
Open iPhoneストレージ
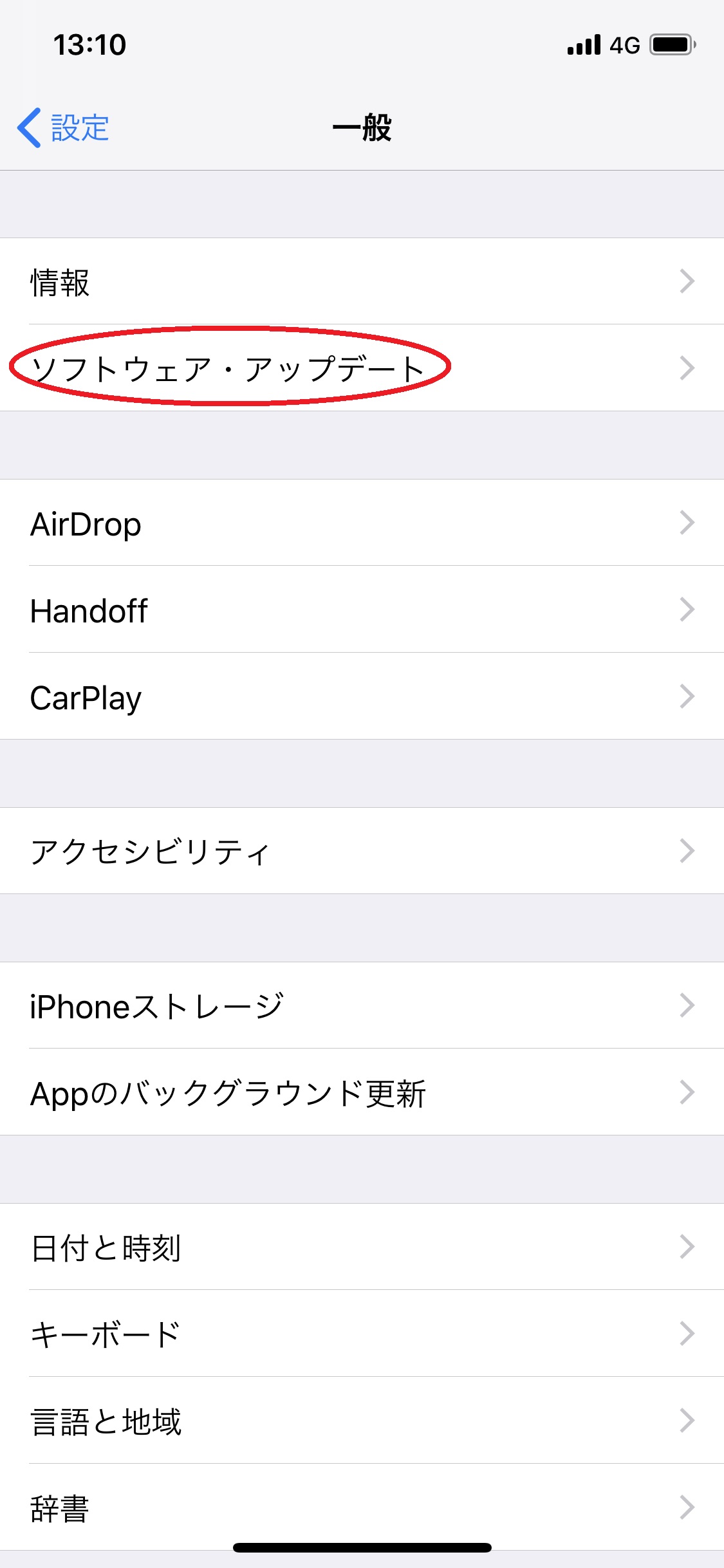362,1005
